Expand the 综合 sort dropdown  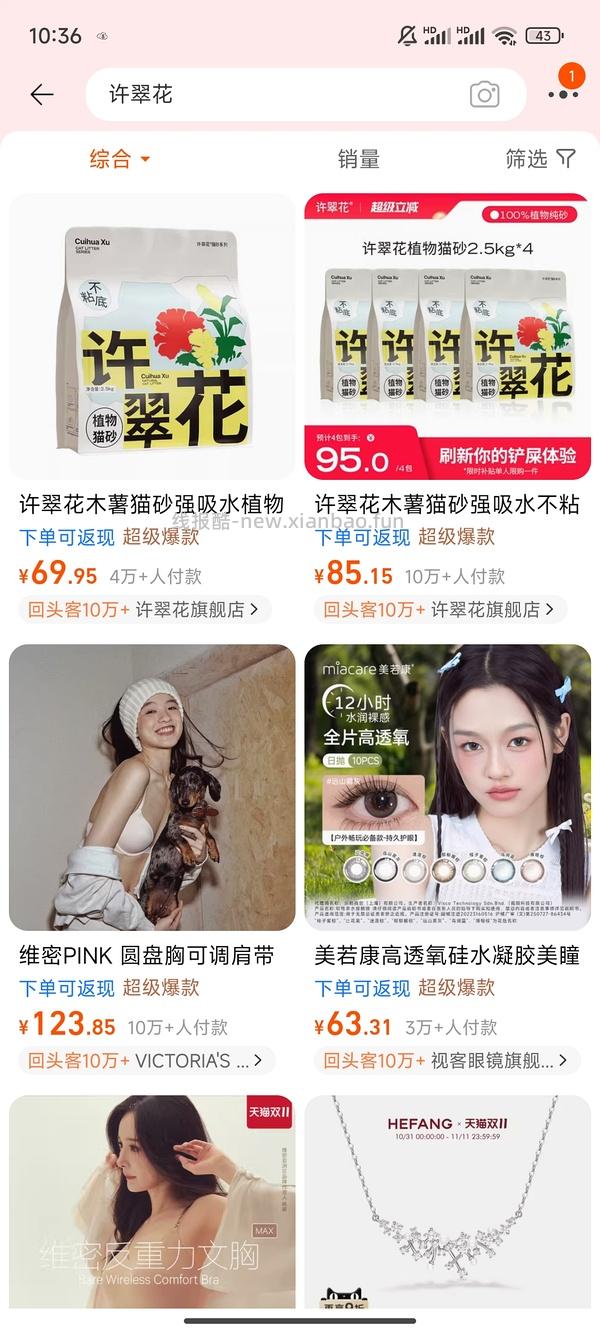coord(119,159)
